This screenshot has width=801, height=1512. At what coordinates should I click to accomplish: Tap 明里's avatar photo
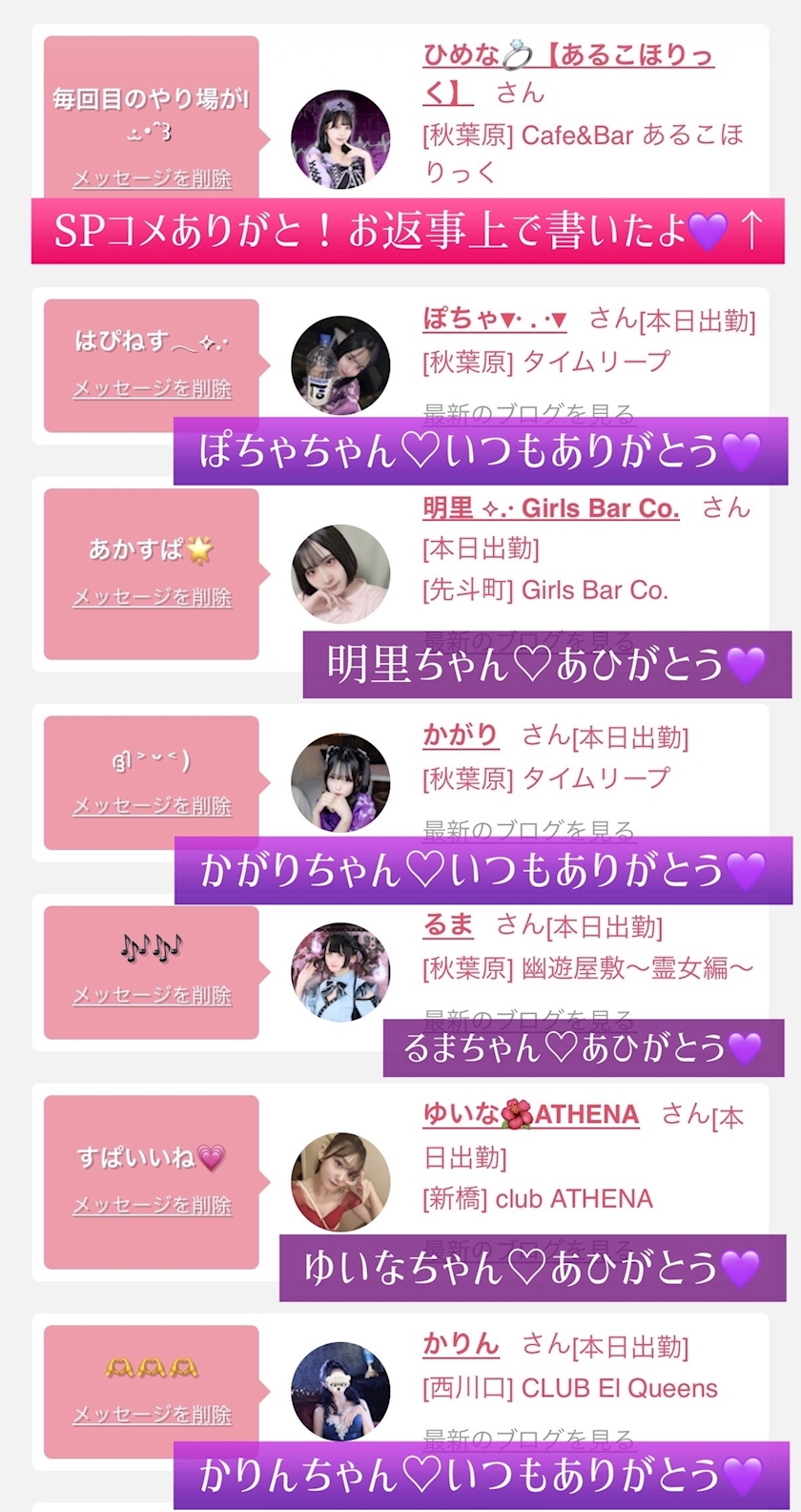tap(340, 573)
